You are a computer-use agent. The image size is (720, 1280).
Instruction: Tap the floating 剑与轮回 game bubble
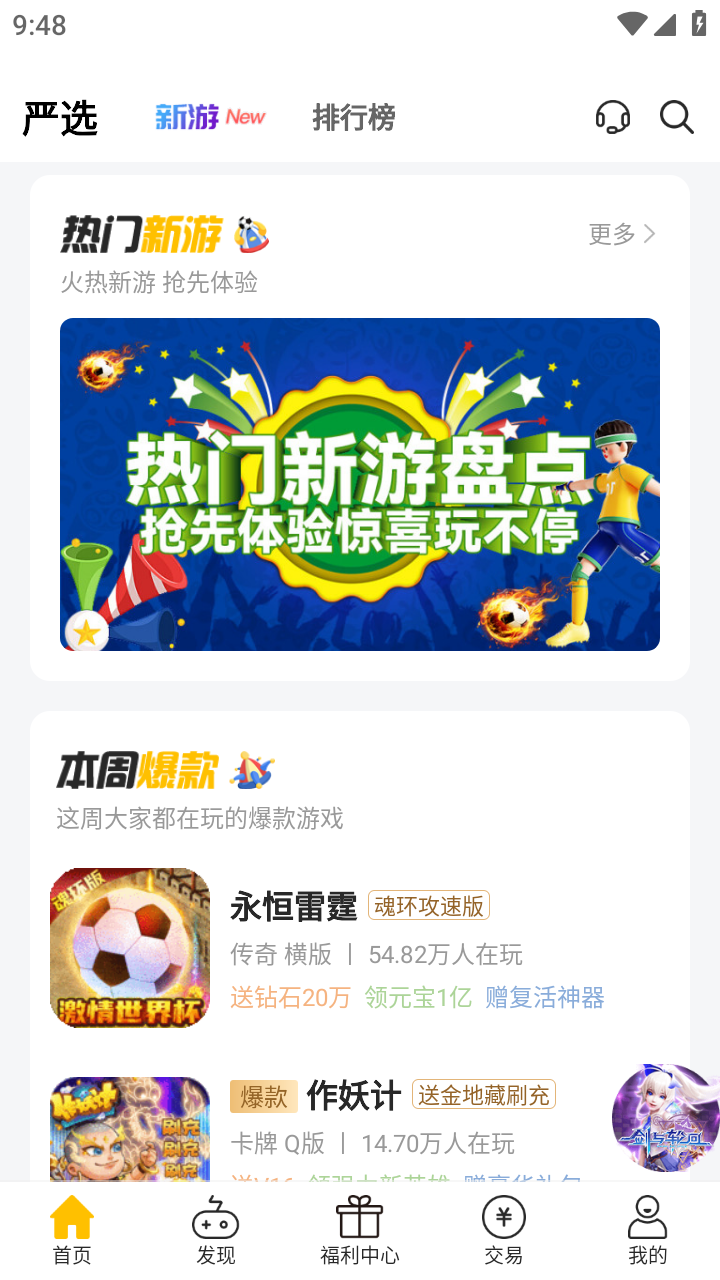click(666, 1118)
